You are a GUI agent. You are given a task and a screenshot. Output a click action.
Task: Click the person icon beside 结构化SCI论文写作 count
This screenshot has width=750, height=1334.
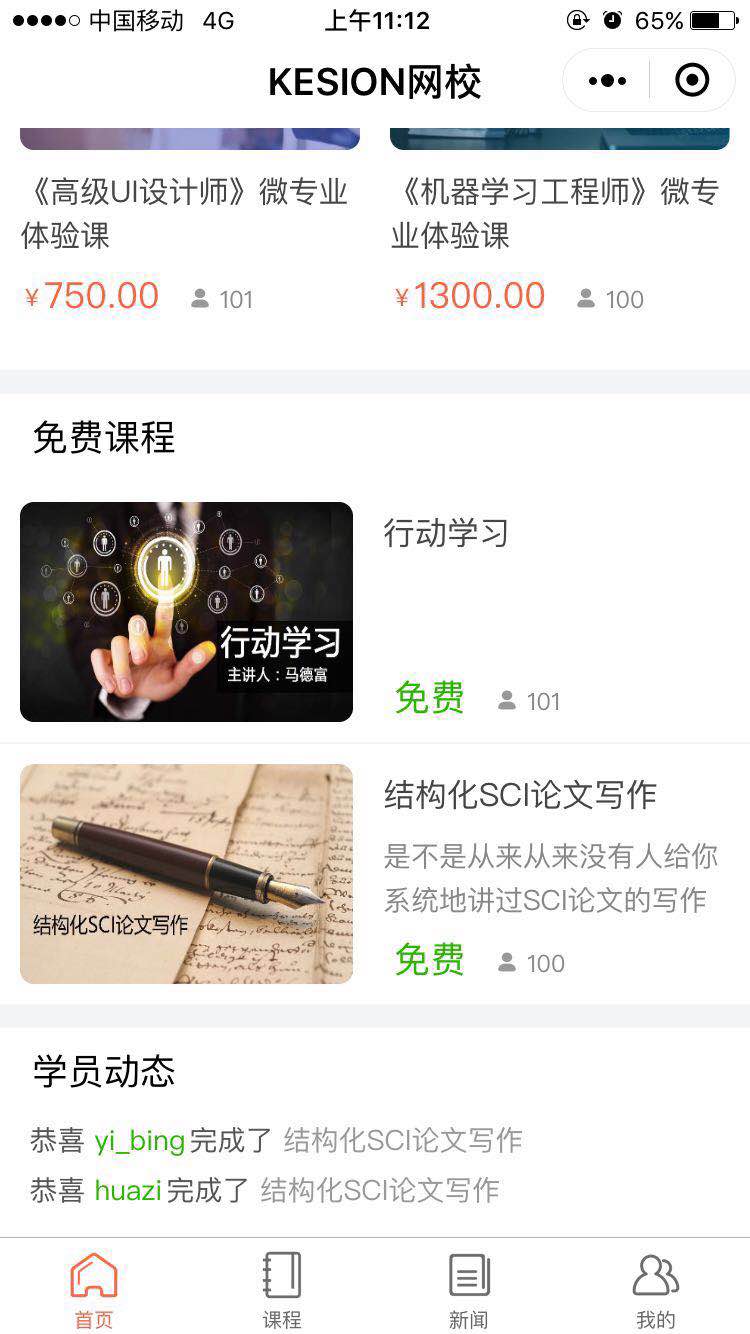click(x=505, y=962)
